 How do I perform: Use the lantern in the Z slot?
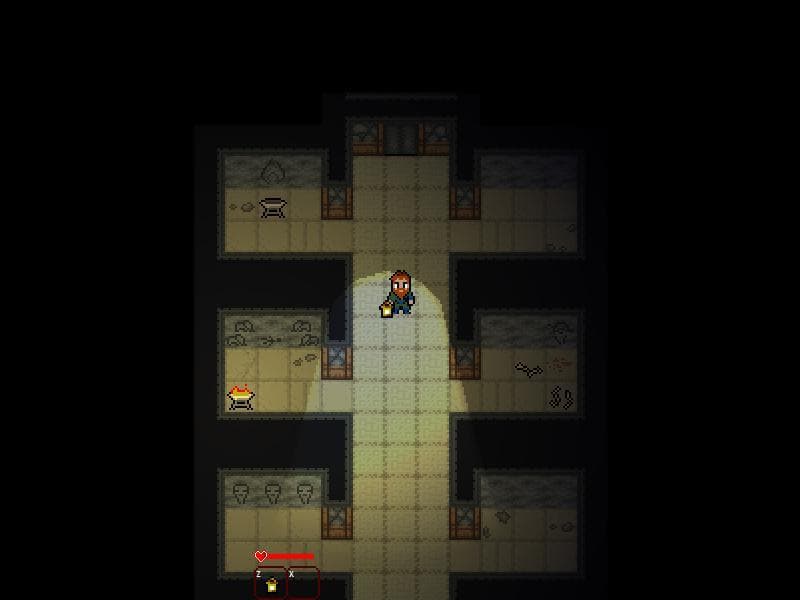point(271,583)
